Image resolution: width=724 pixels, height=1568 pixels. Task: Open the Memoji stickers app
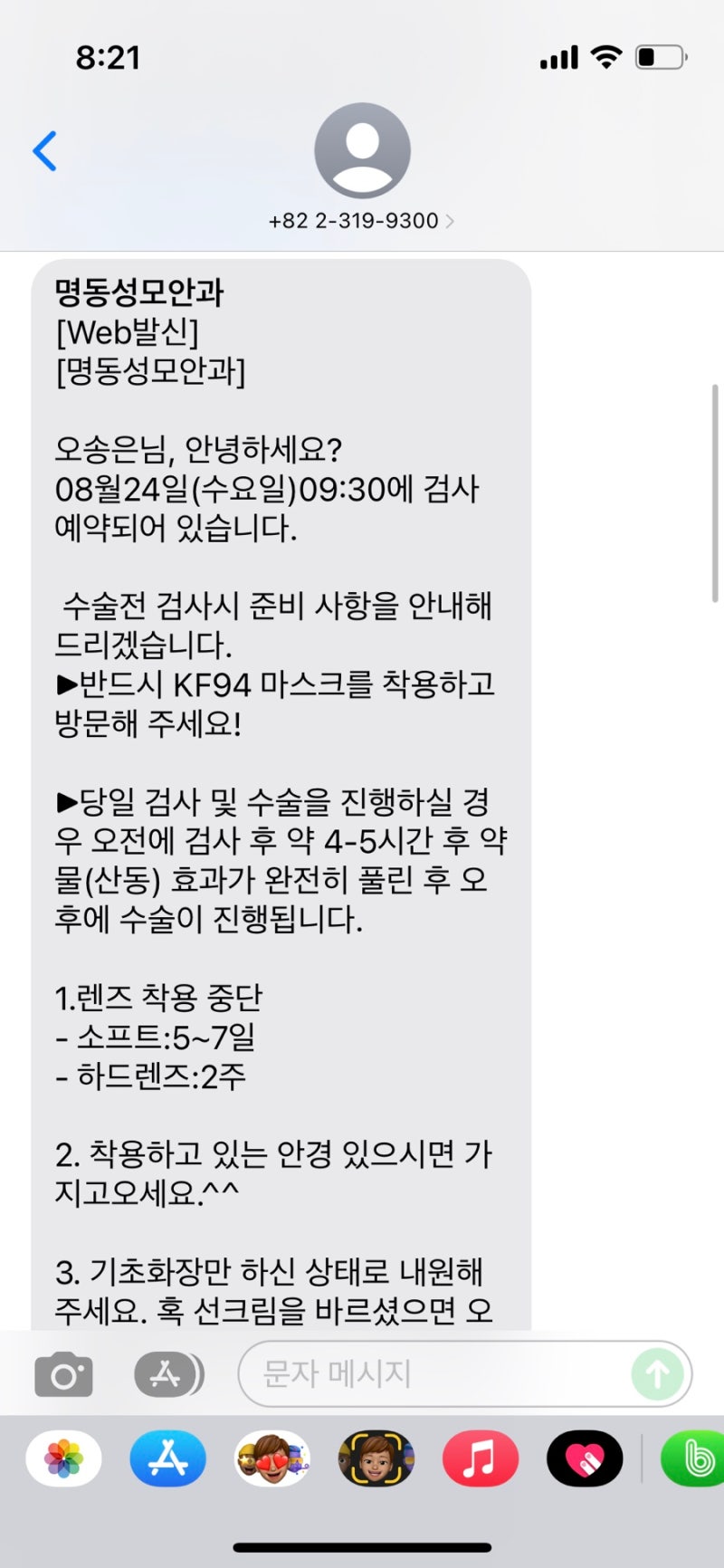[x=272, y=1458]
